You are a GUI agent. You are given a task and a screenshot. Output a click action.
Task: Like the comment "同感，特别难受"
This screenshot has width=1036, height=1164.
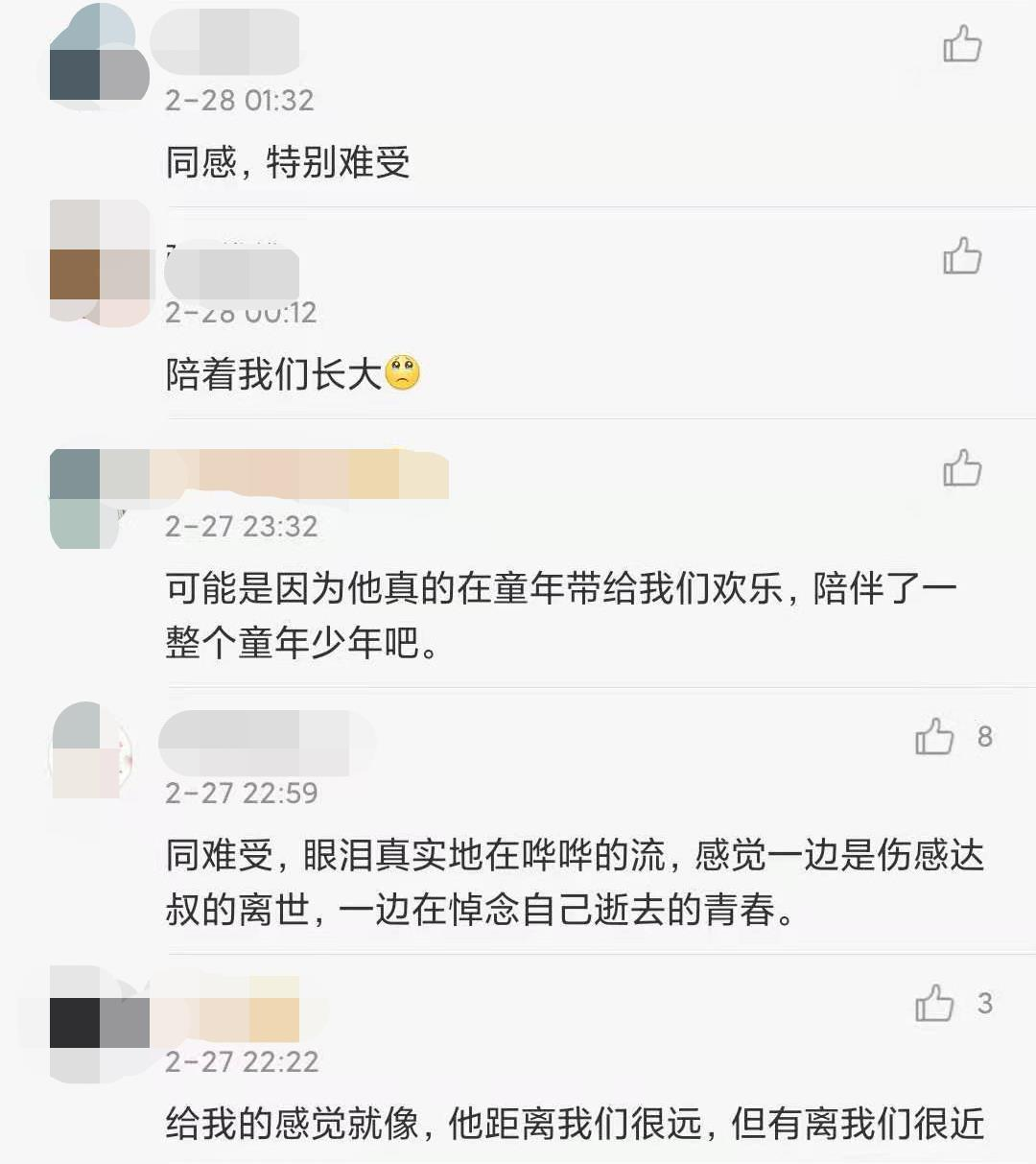[x=961, y=44]
